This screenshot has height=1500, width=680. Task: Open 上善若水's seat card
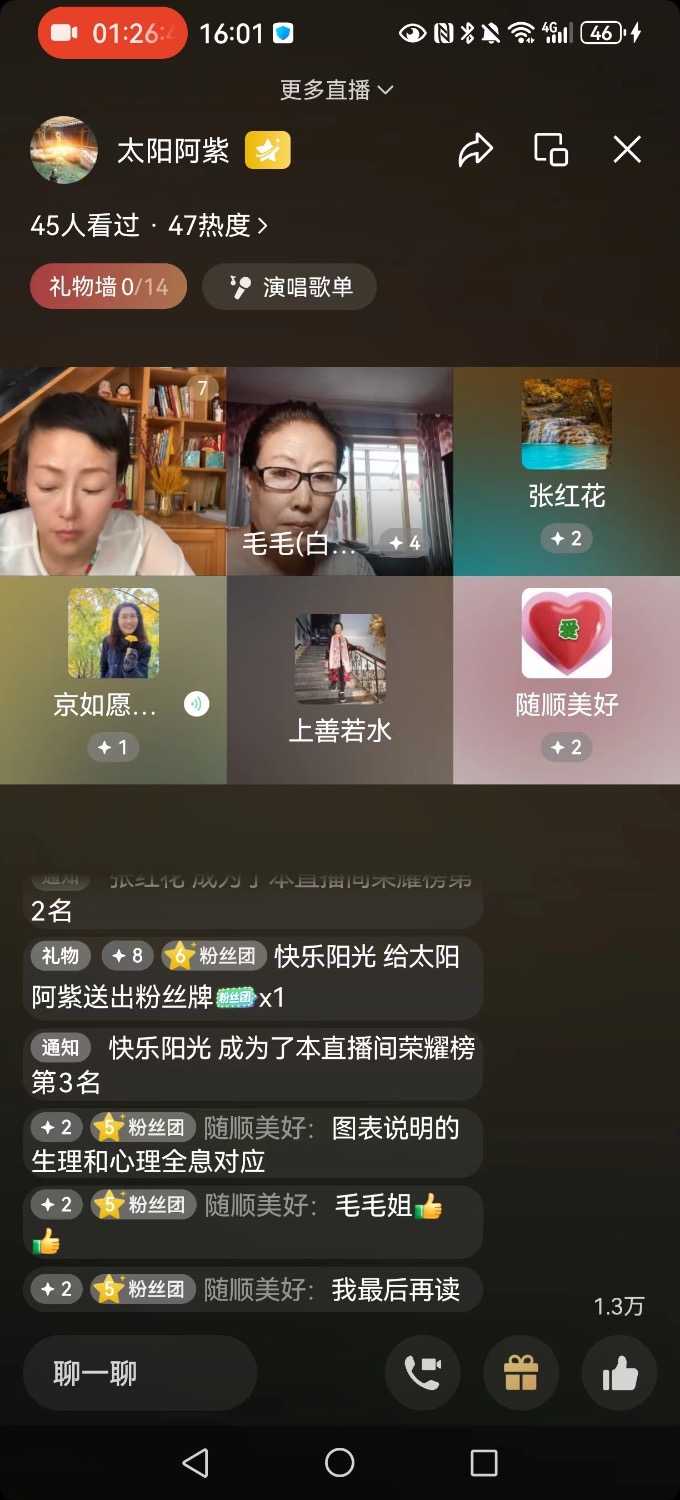point(339,680)
